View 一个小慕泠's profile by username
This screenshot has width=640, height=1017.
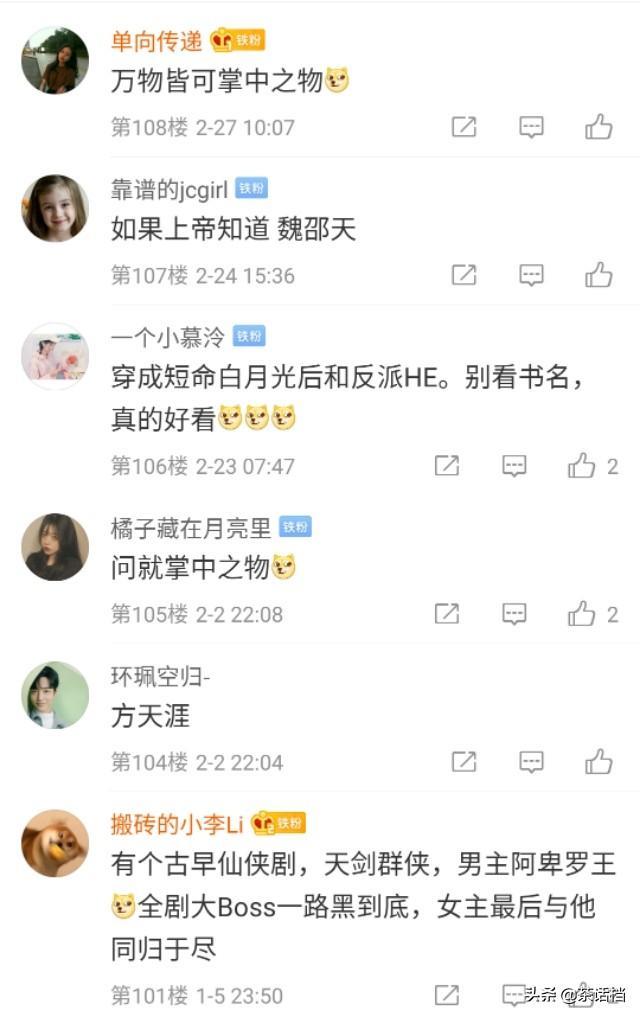click(x=167, y=337)
